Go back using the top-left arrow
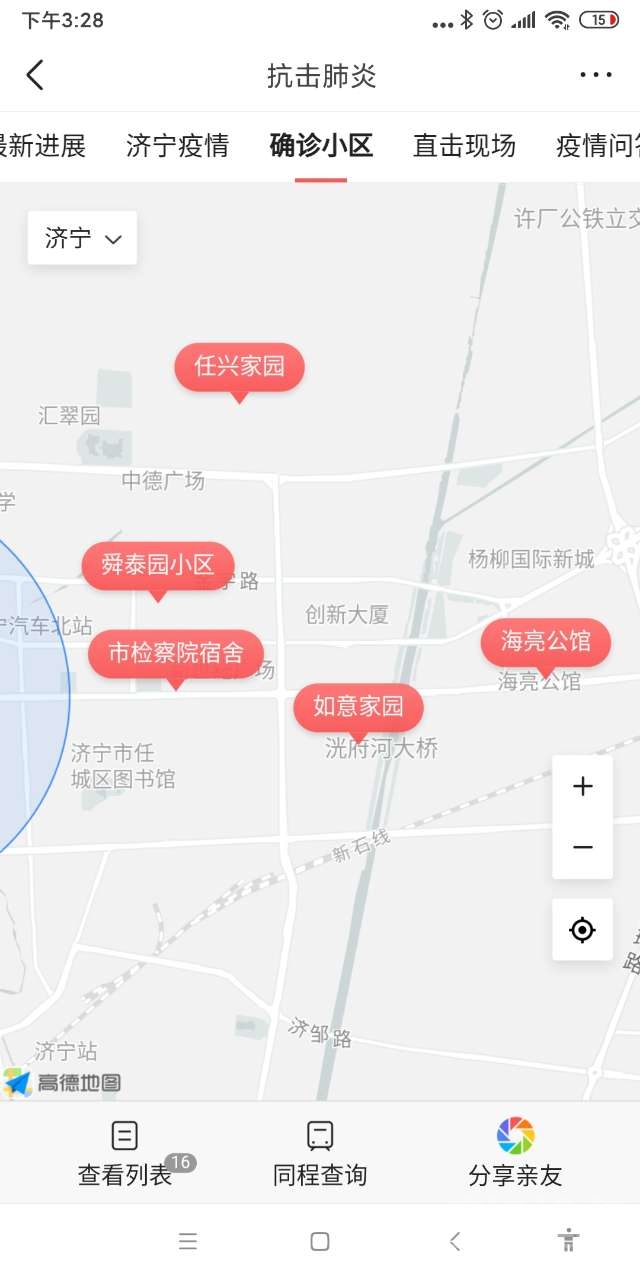The width and height of the screenshot is (640, 1280). click(35, 75)
